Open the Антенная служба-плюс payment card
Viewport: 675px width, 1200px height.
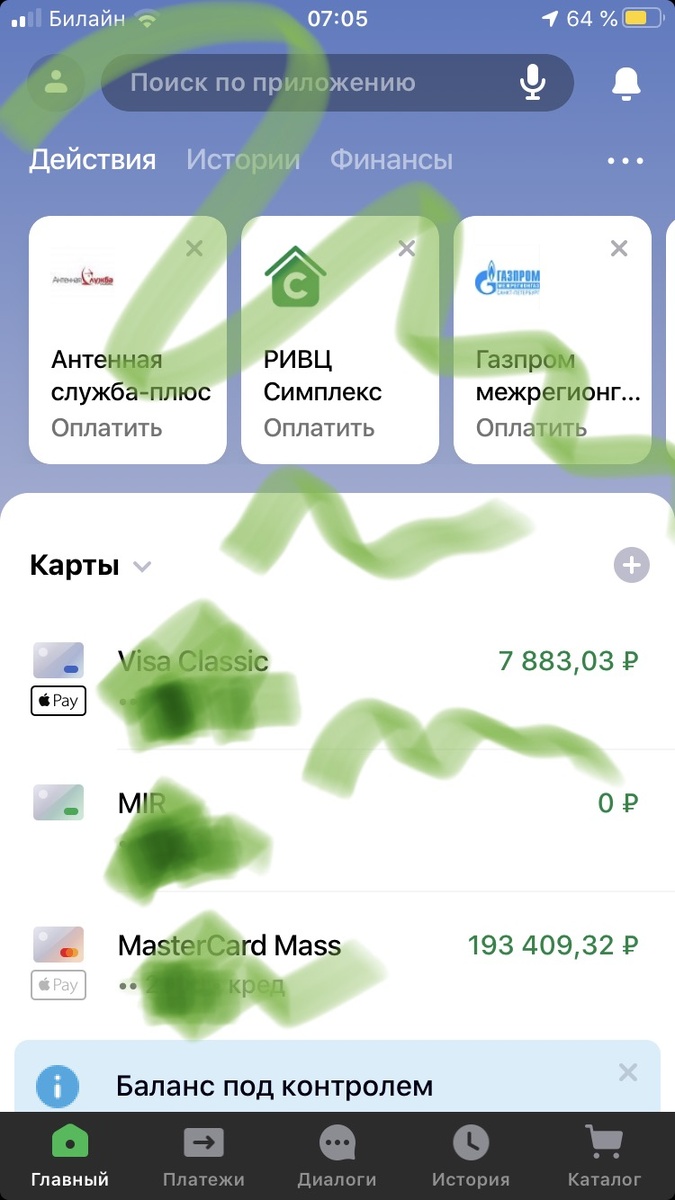pos(128,360)
